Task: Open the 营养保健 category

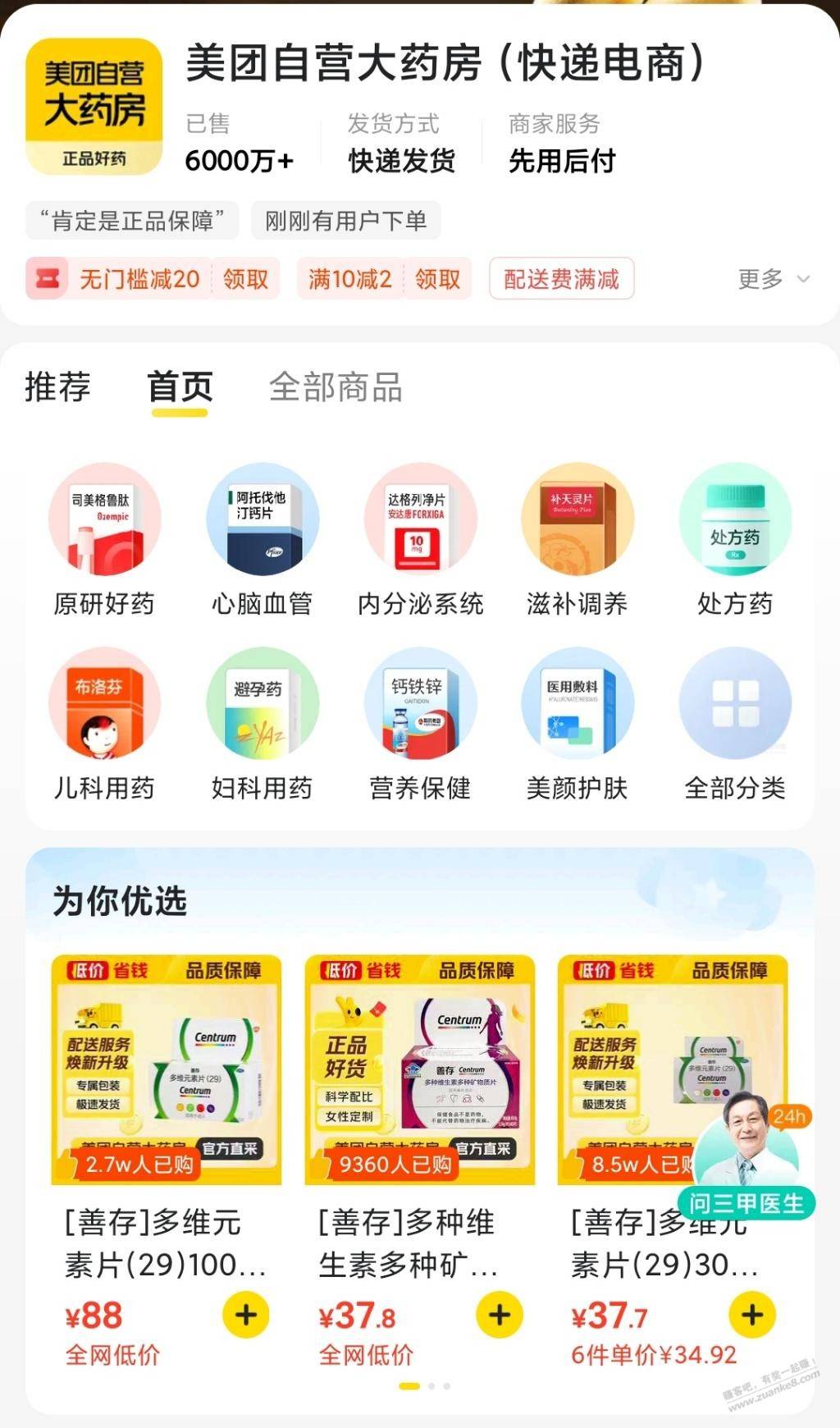Action: [420, 724]
